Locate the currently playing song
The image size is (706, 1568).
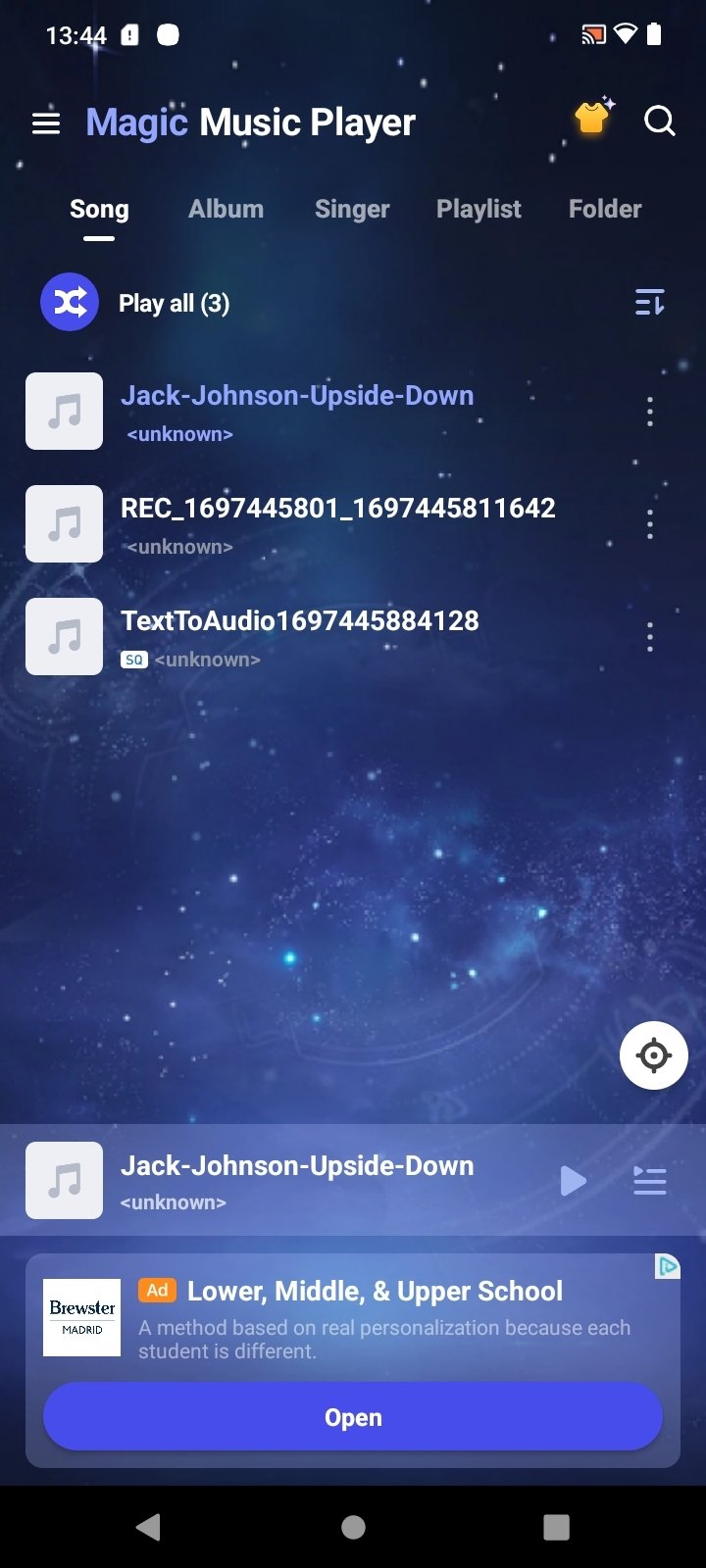pyautogui.click(x=653, y=1055)
